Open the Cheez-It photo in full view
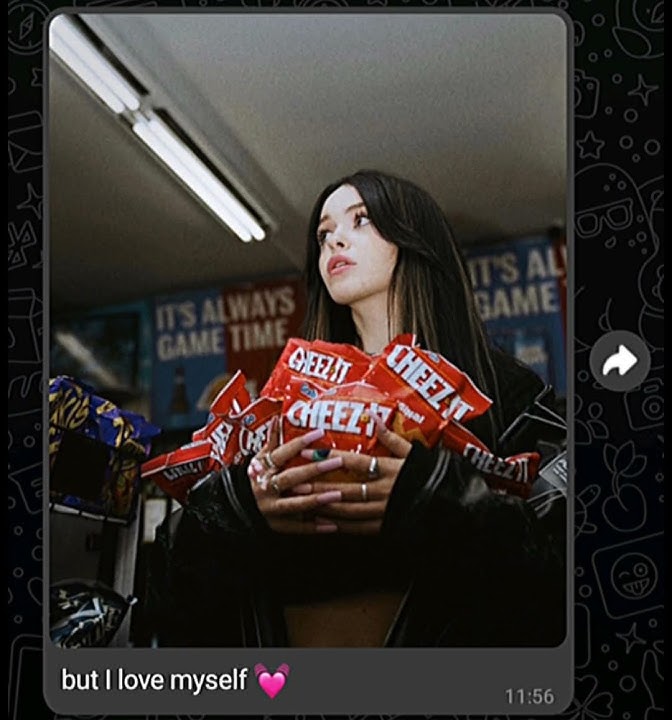672x720 pixels. tap(308, 330)
